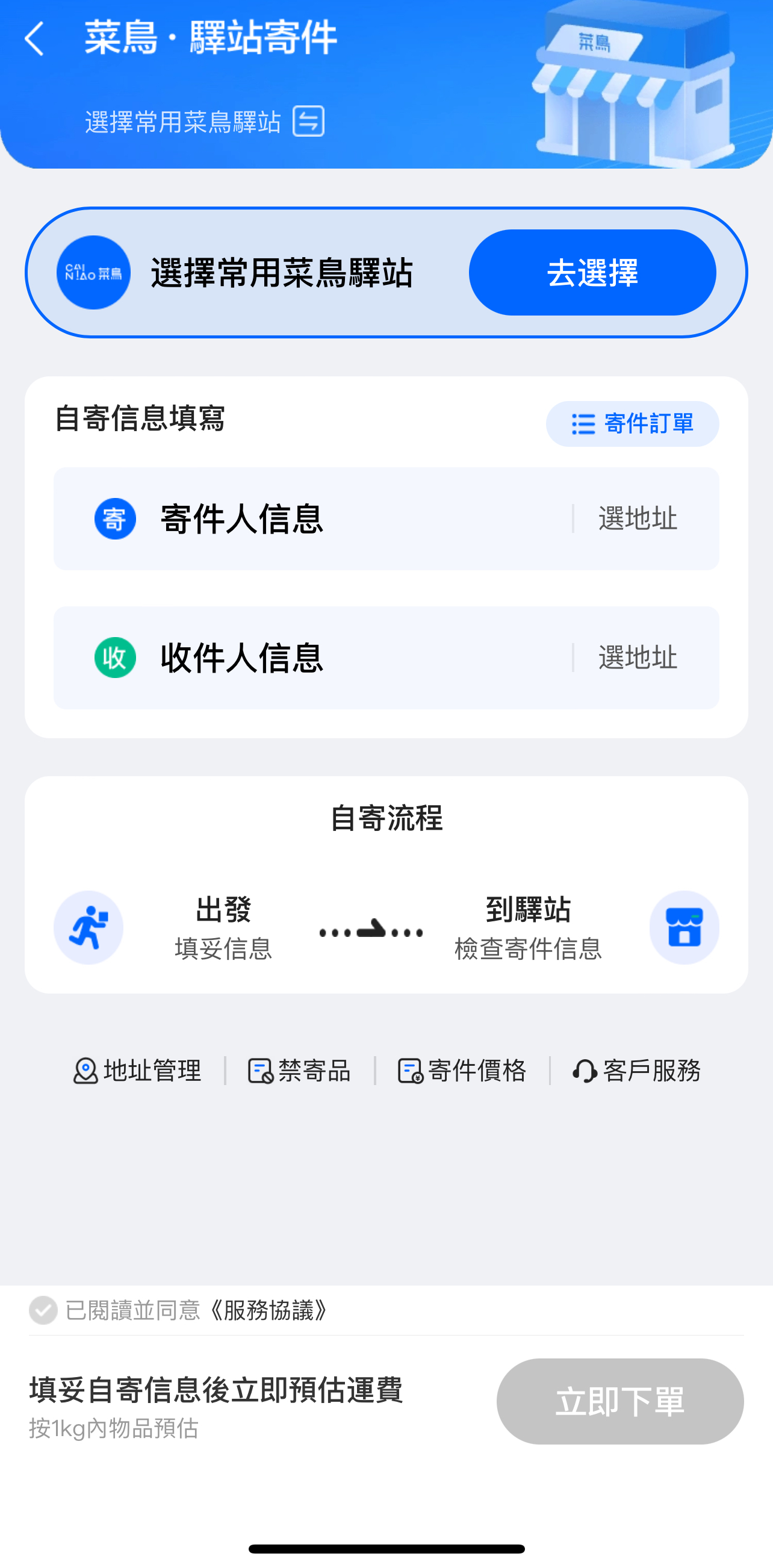
Task: Open 寄件訂單 order list
Action: click(632, 424)
